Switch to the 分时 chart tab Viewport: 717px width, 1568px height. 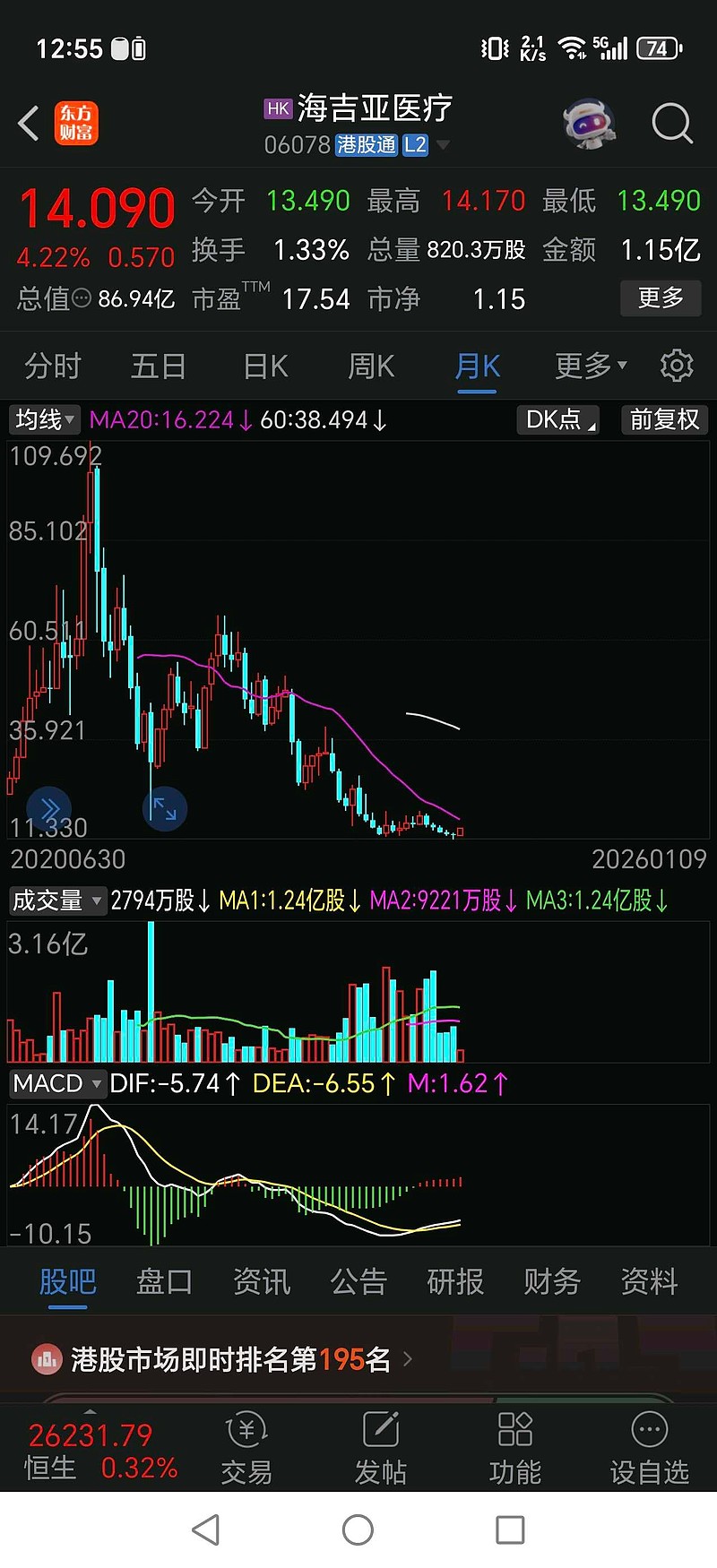click(53, 366)
